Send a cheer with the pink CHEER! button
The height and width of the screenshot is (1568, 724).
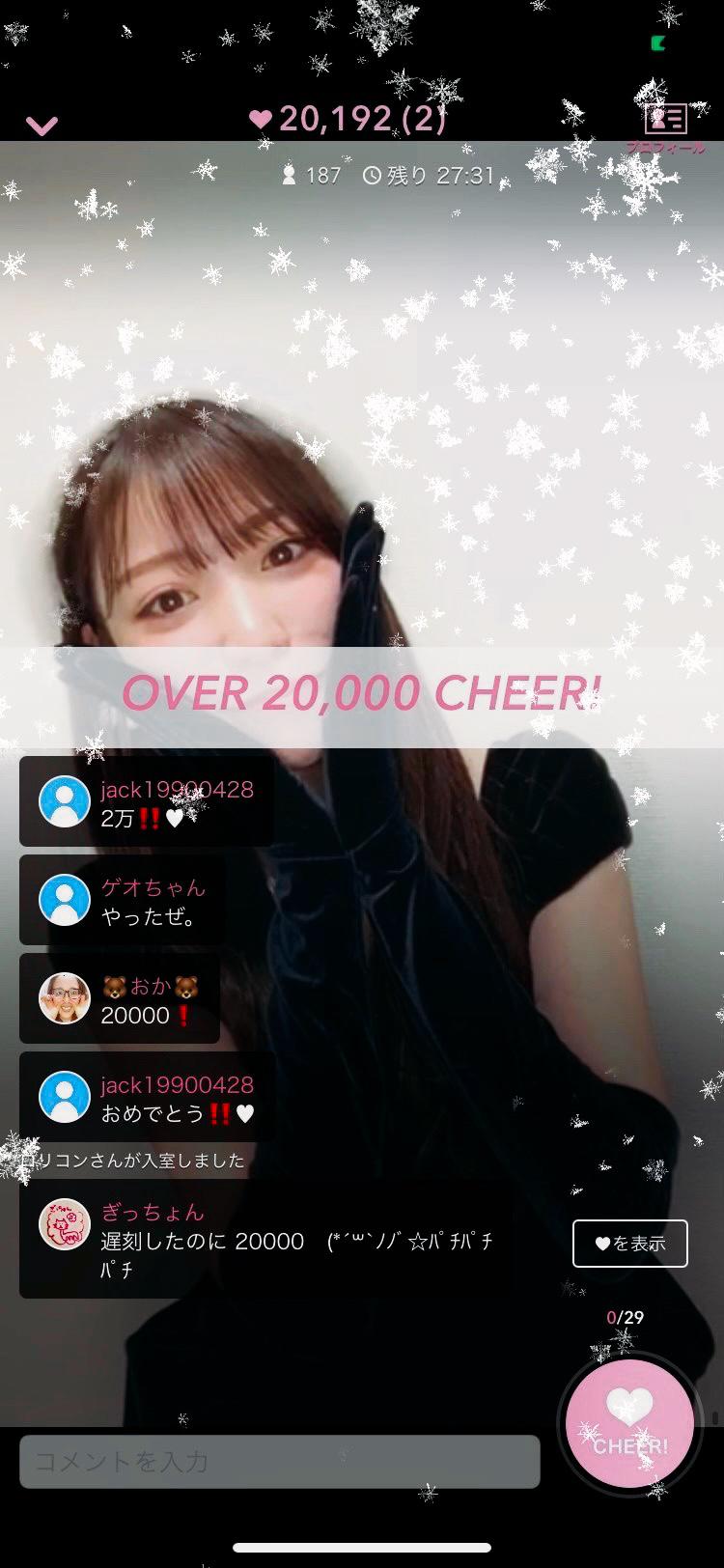629,1425
